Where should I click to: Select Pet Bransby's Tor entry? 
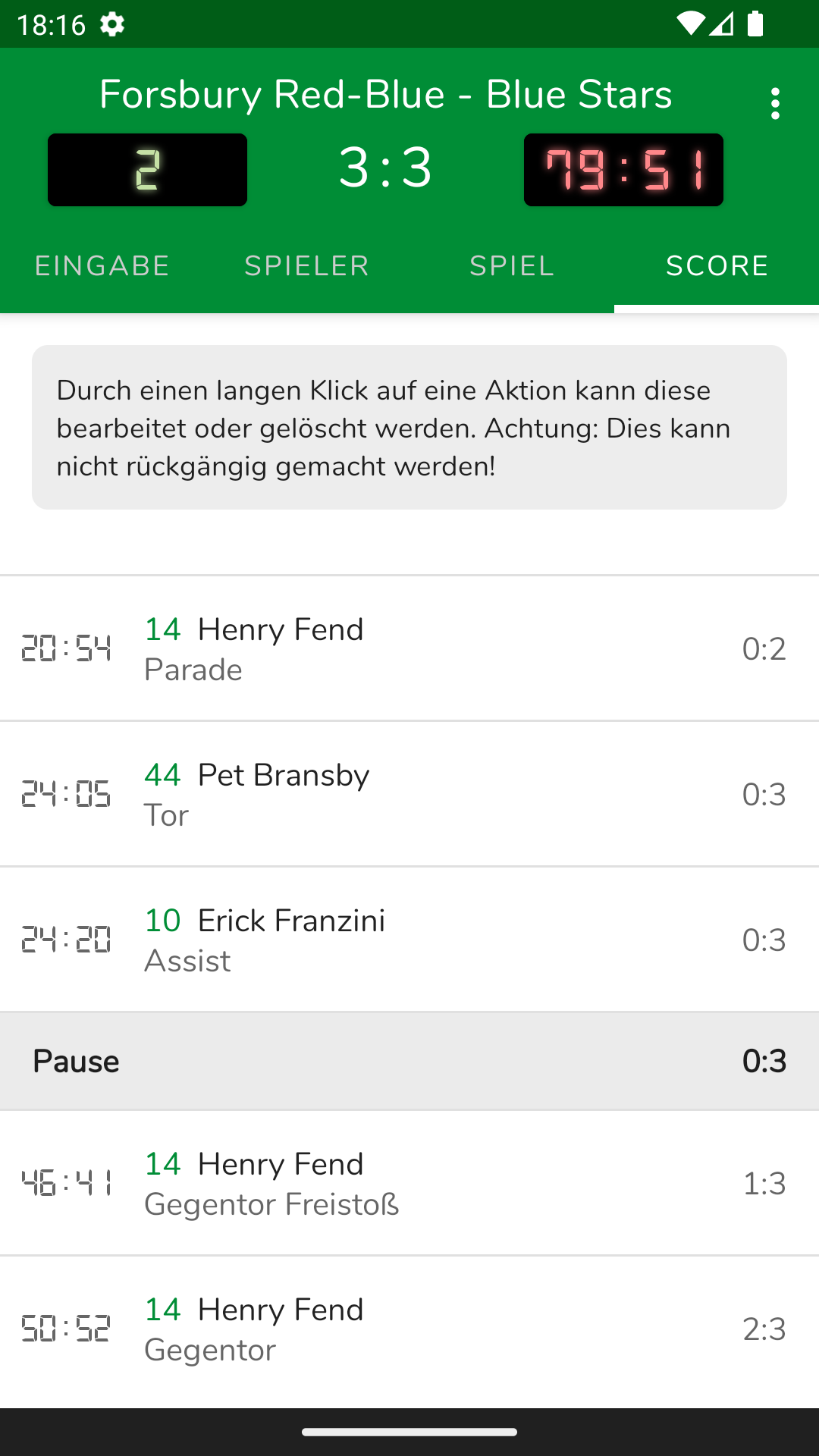click(x=409, y=794)
